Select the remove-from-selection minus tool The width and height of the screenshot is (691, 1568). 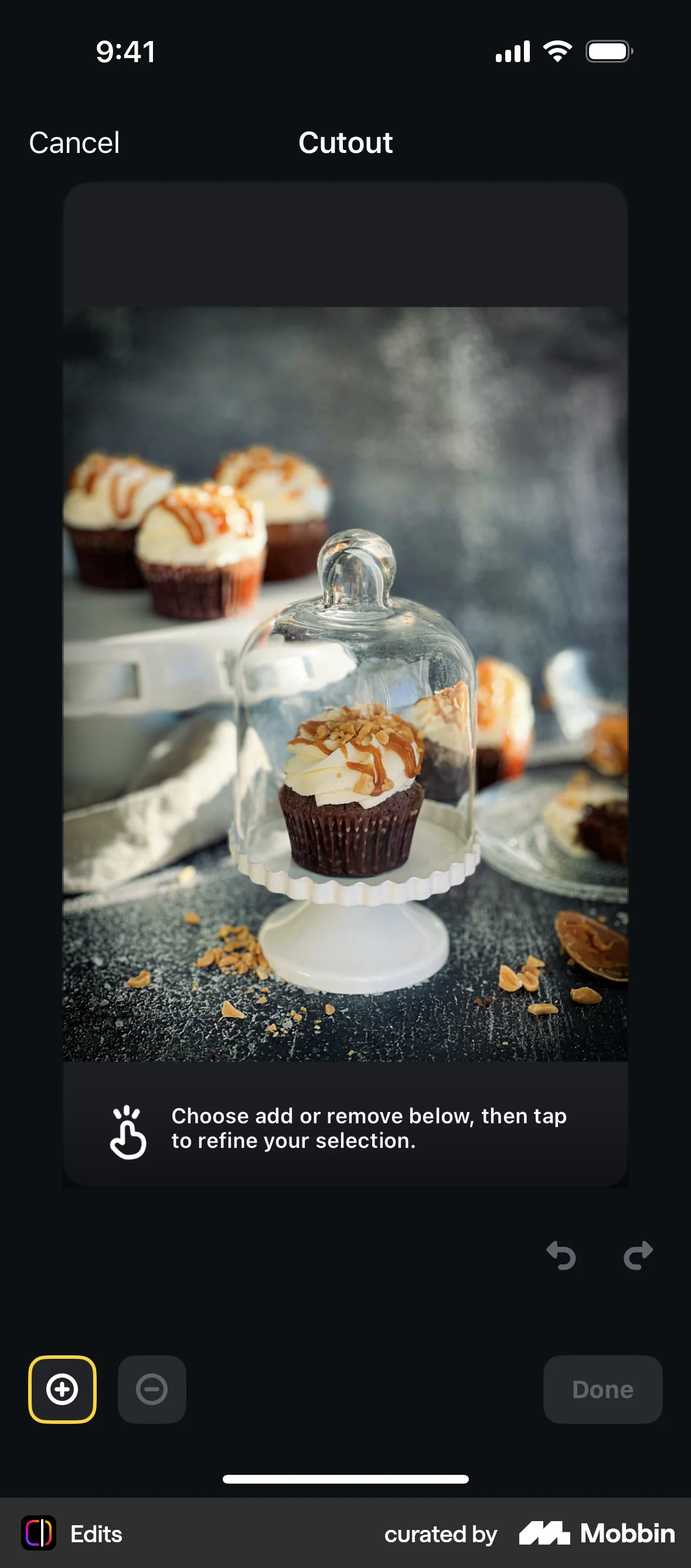pos(152,1389)
